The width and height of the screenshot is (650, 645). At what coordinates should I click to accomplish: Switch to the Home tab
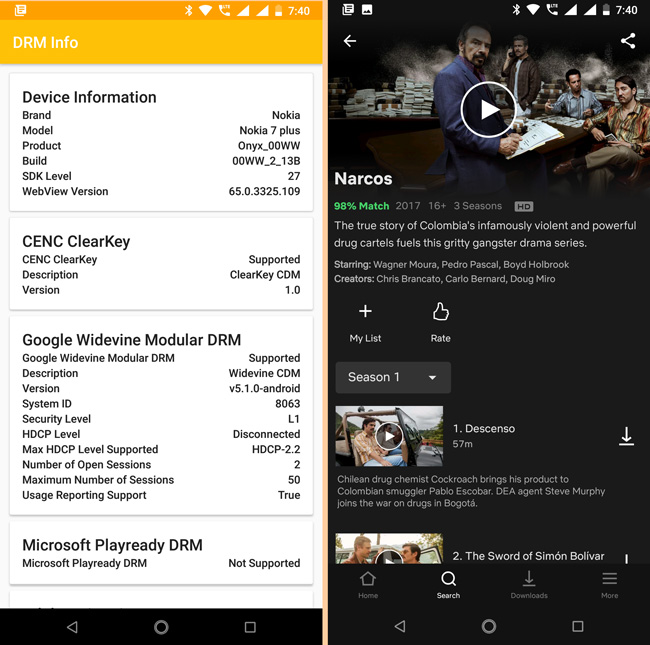click(368, 585)
